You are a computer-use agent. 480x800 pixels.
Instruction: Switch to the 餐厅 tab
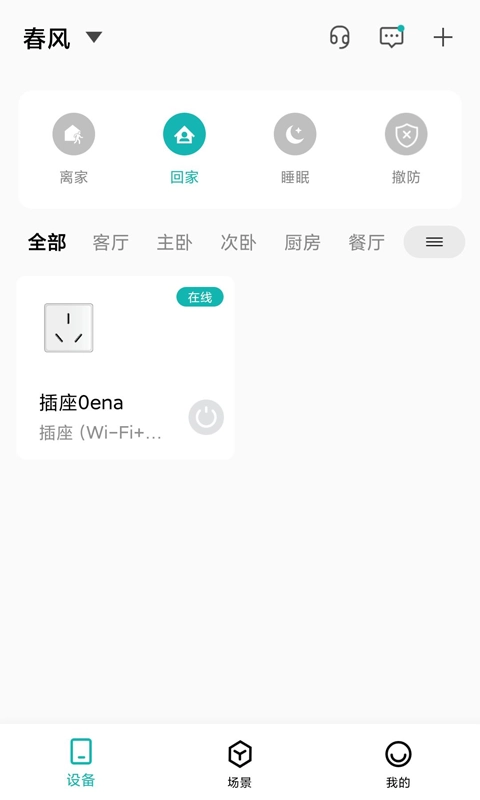click(x=366, y=242)
